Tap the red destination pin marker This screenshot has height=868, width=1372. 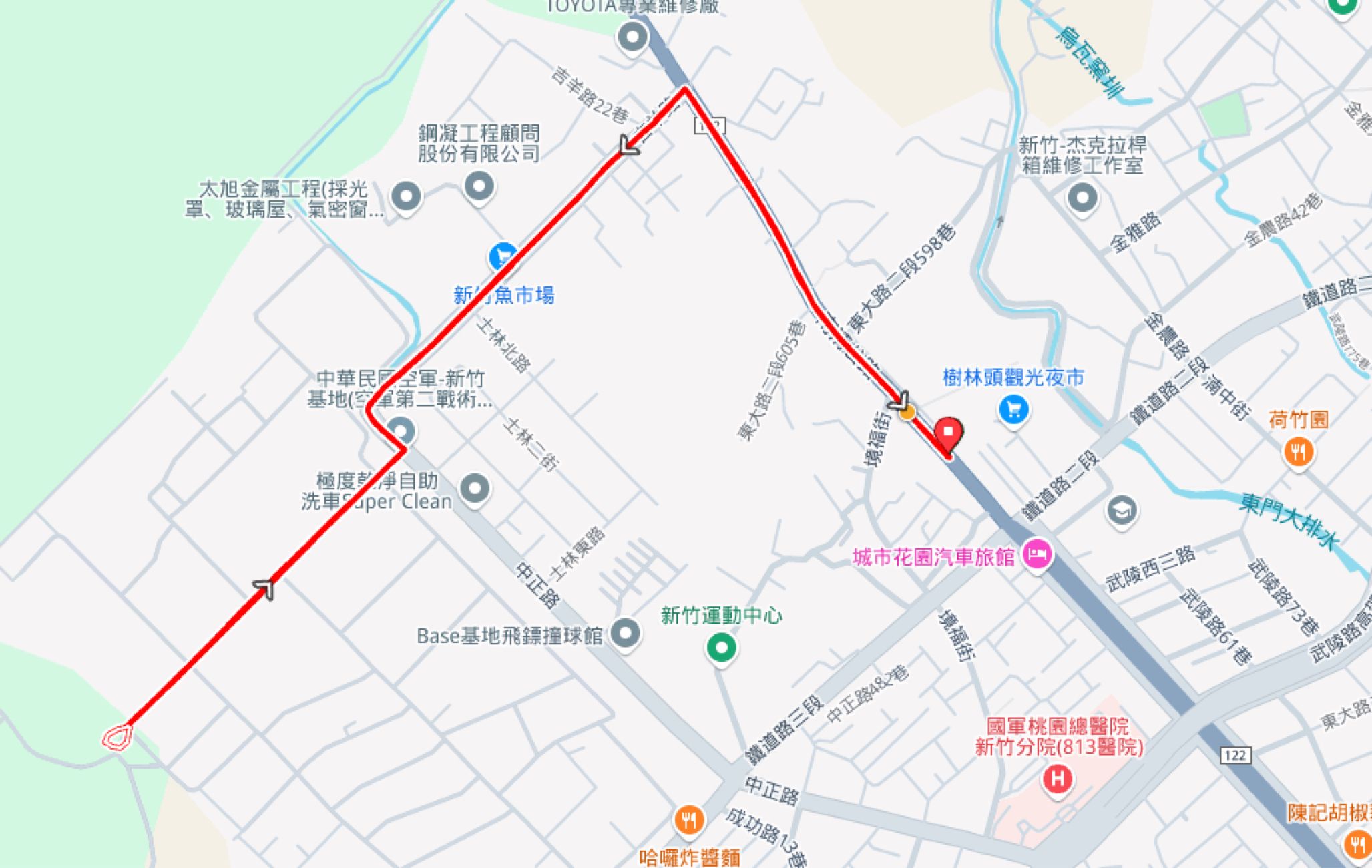(948, 433)
